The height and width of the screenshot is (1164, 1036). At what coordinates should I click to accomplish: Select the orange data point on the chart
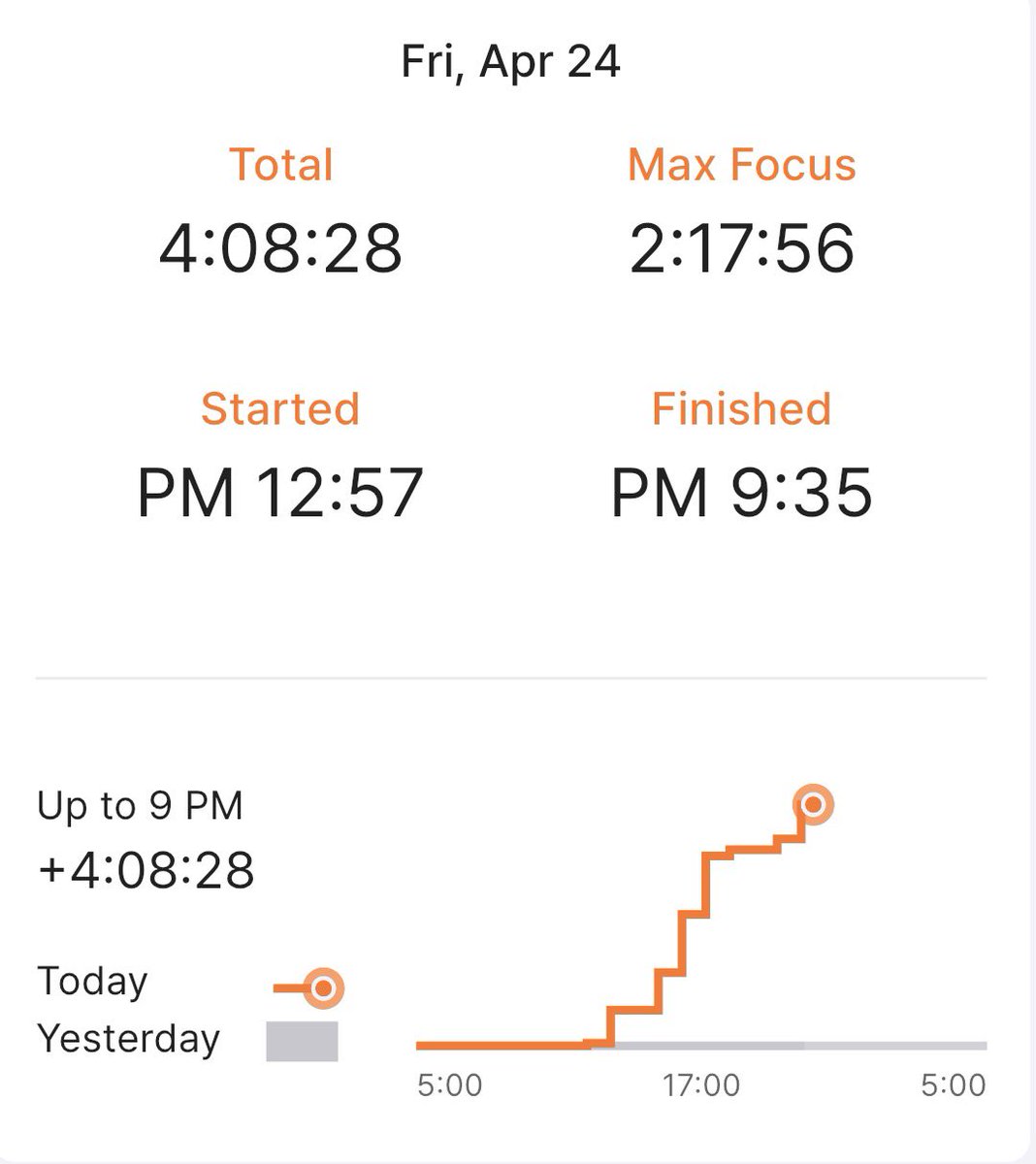coord(813,804)
